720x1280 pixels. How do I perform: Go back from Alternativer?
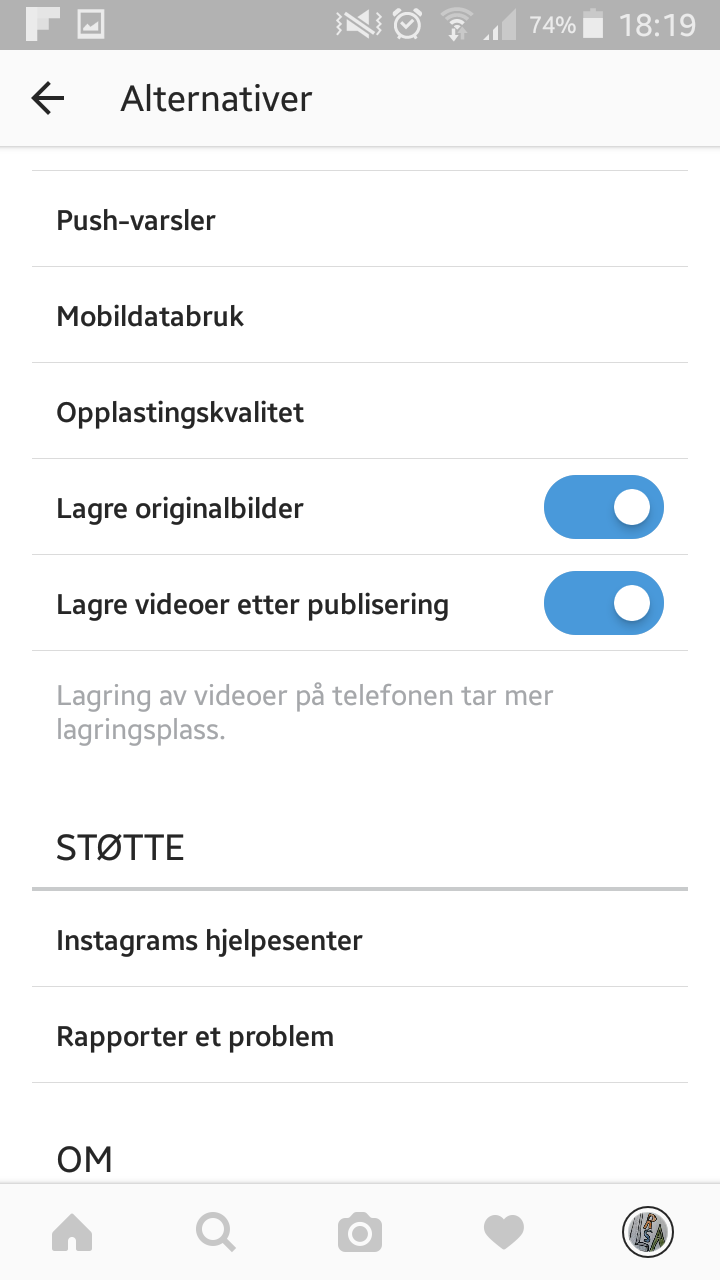(x=47, y=98)
